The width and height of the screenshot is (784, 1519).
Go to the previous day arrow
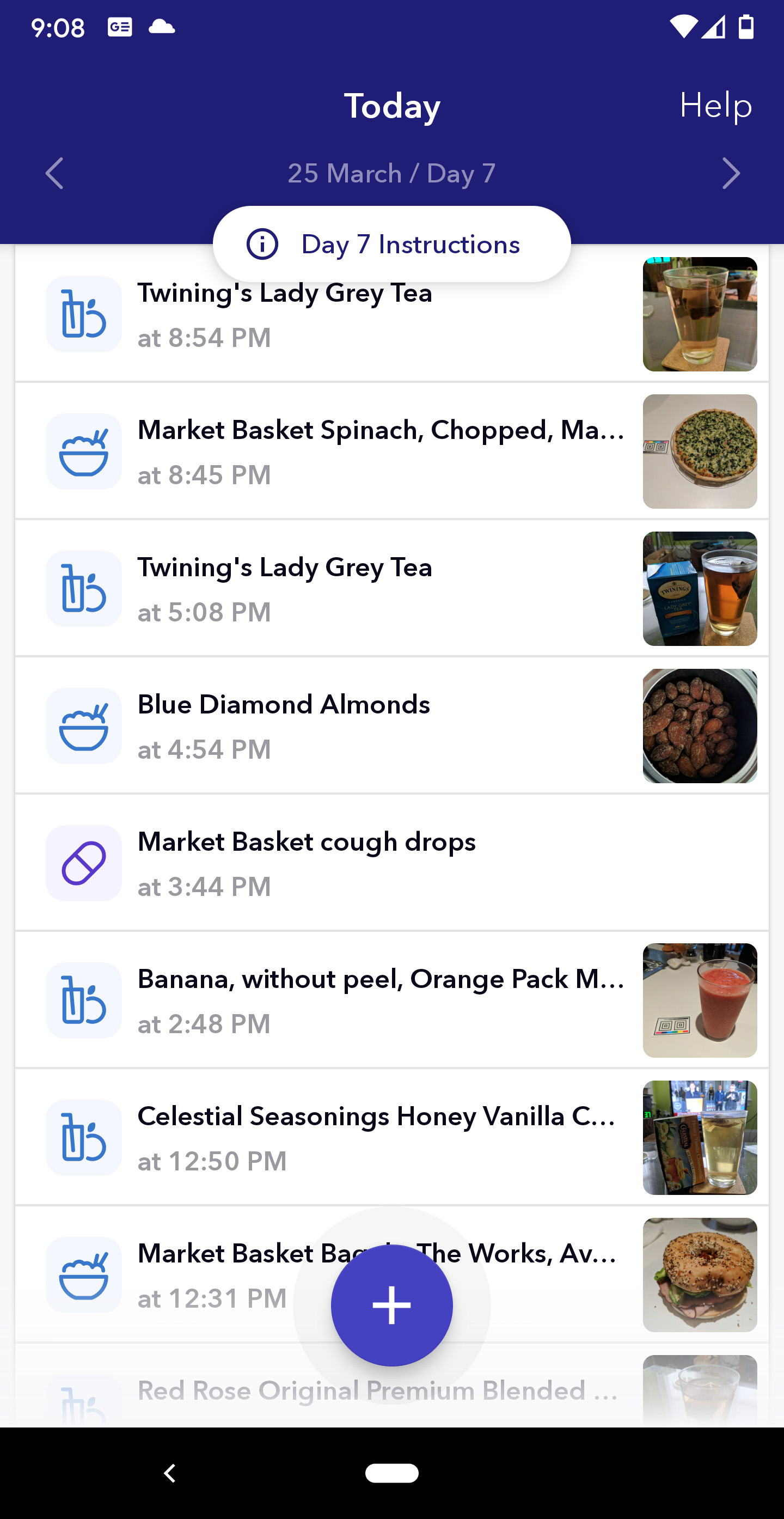tap(54, 173)
